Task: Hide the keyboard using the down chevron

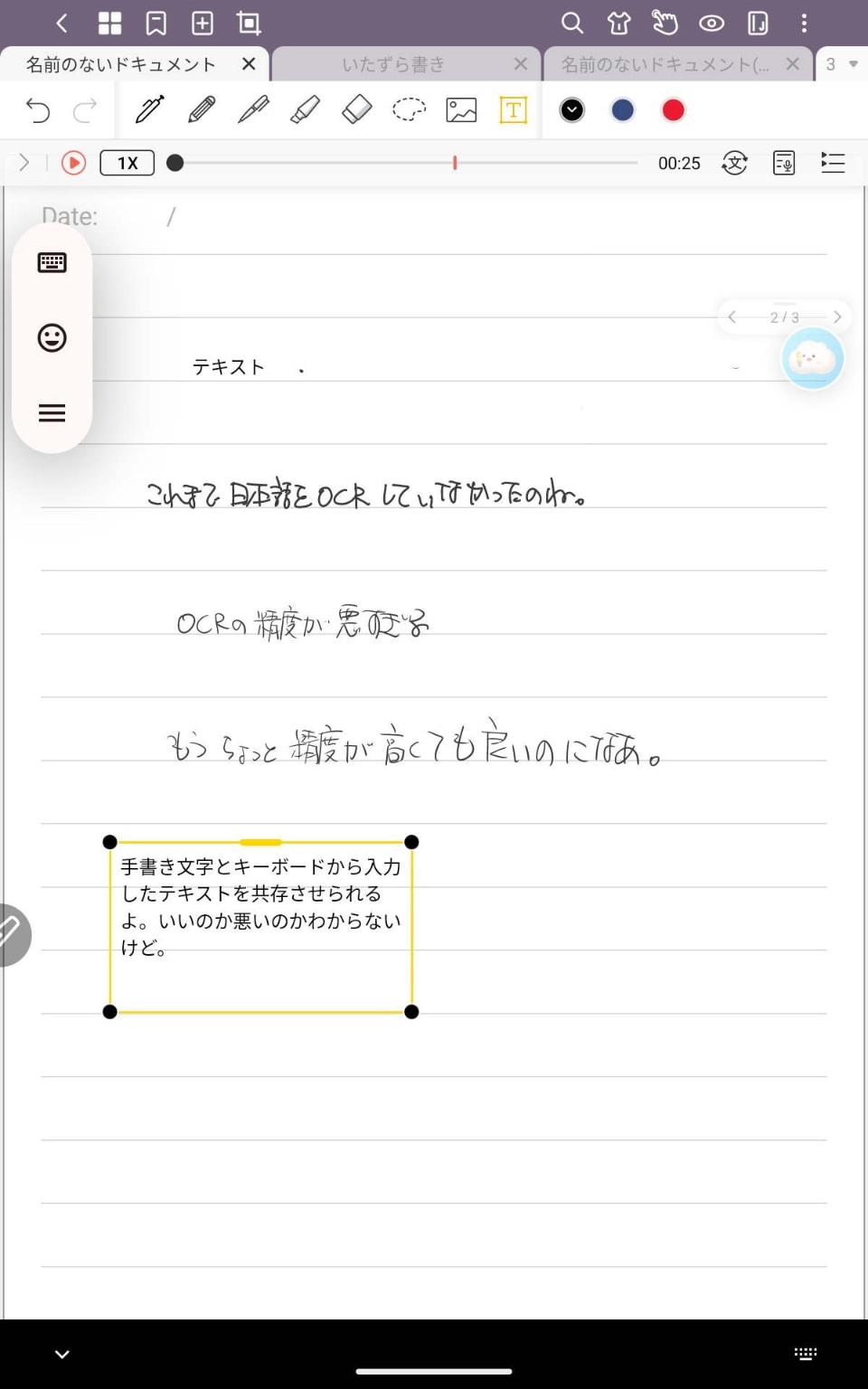Action: pos(61,1354)
